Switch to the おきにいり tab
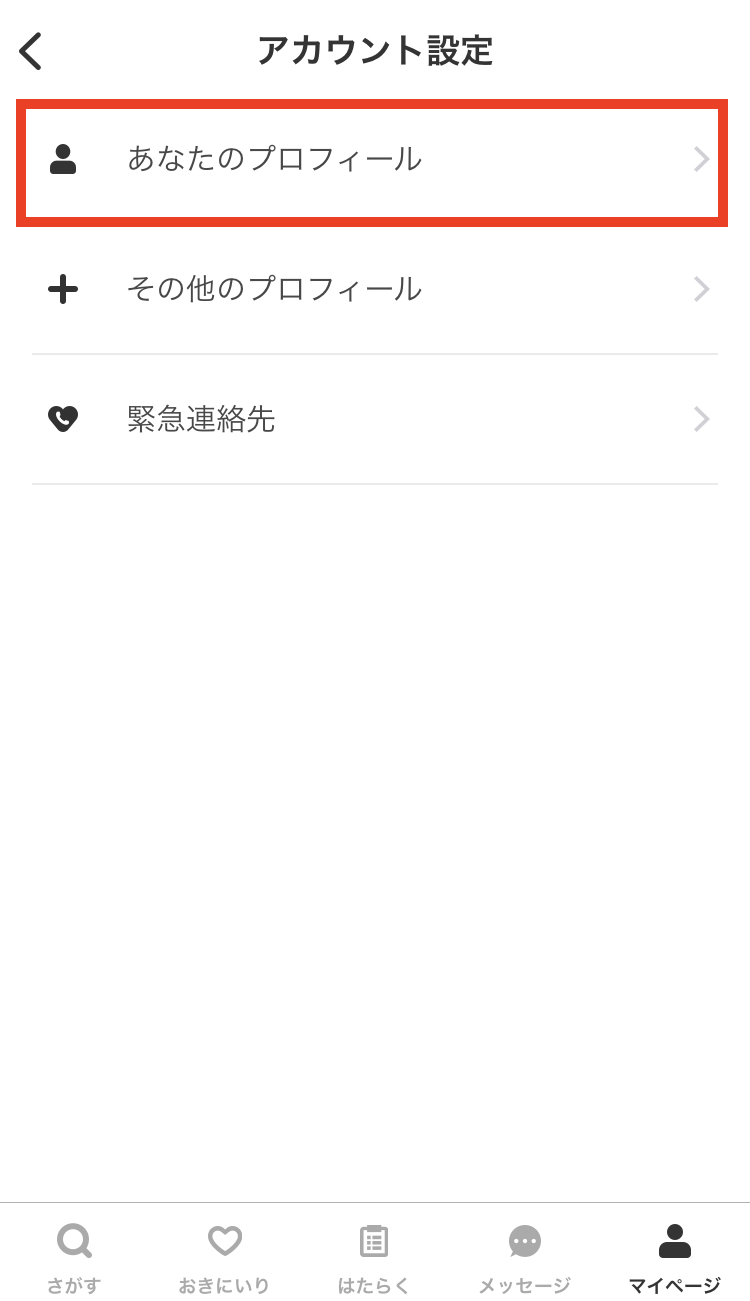This screenshot has width=750, height=1301. coord(224,1257)
